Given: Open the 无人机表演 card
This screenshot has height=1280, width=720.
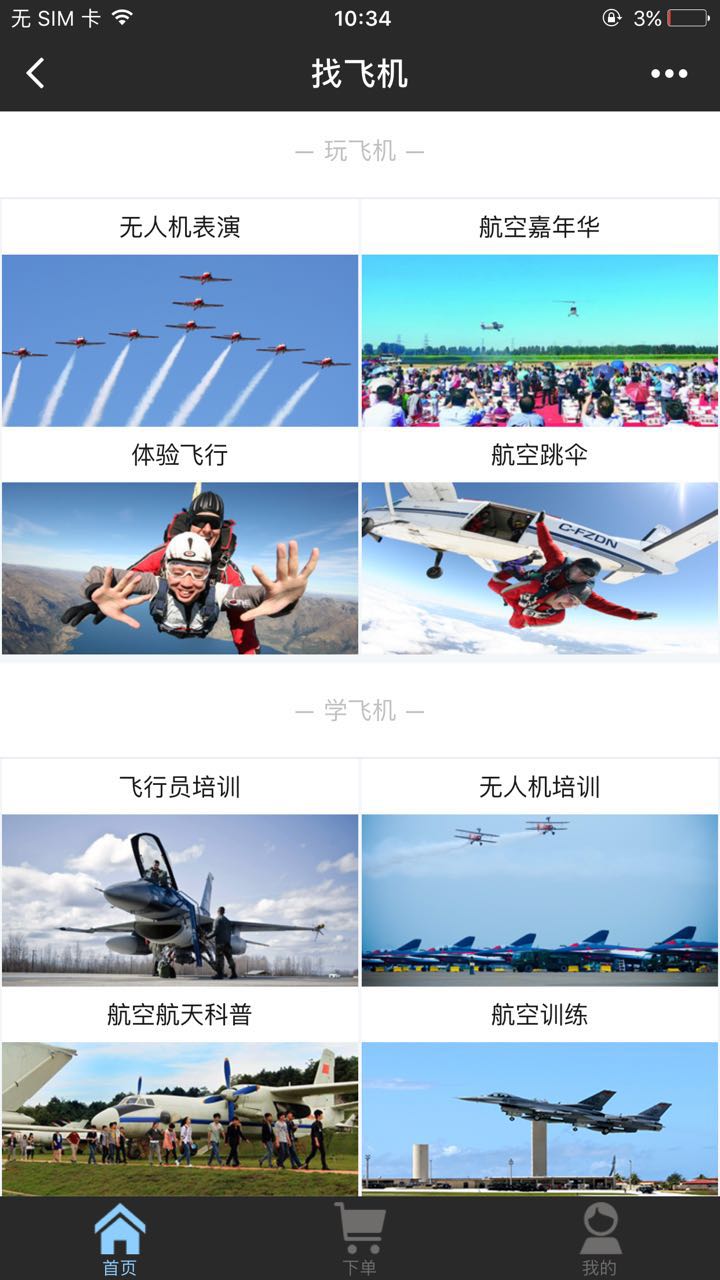Looking at the screenshot, I should (180, 315).
